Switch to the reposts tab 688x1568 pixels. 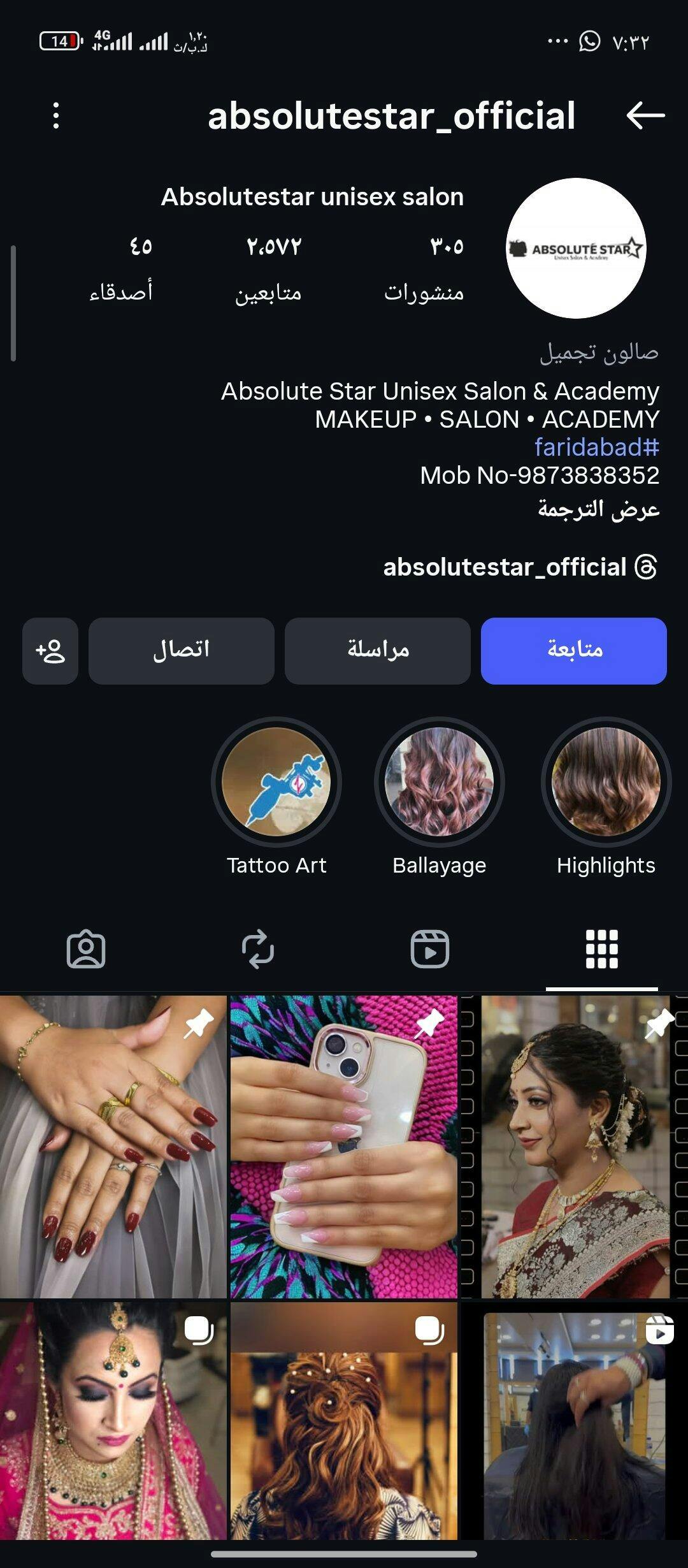coord(258,949)
